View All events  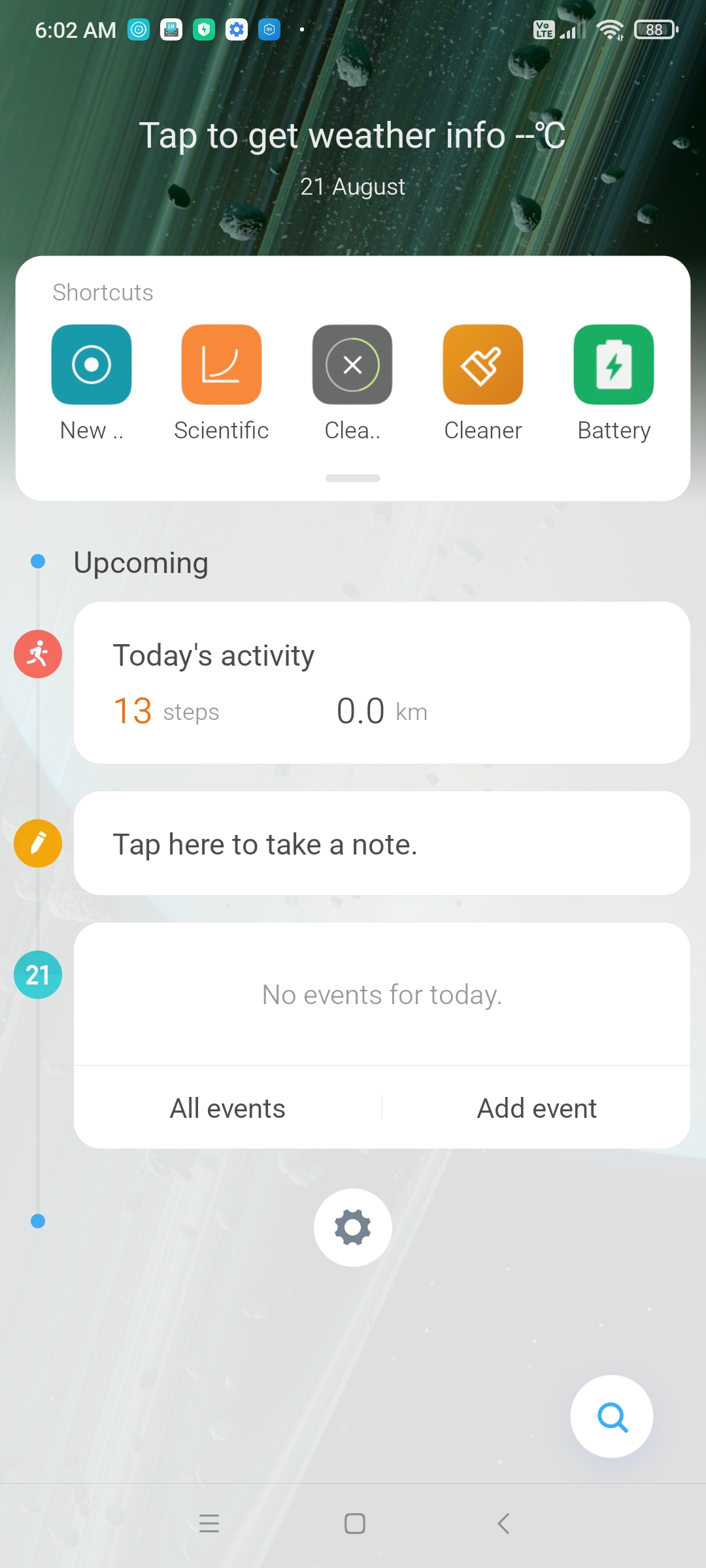[227, 1108]
